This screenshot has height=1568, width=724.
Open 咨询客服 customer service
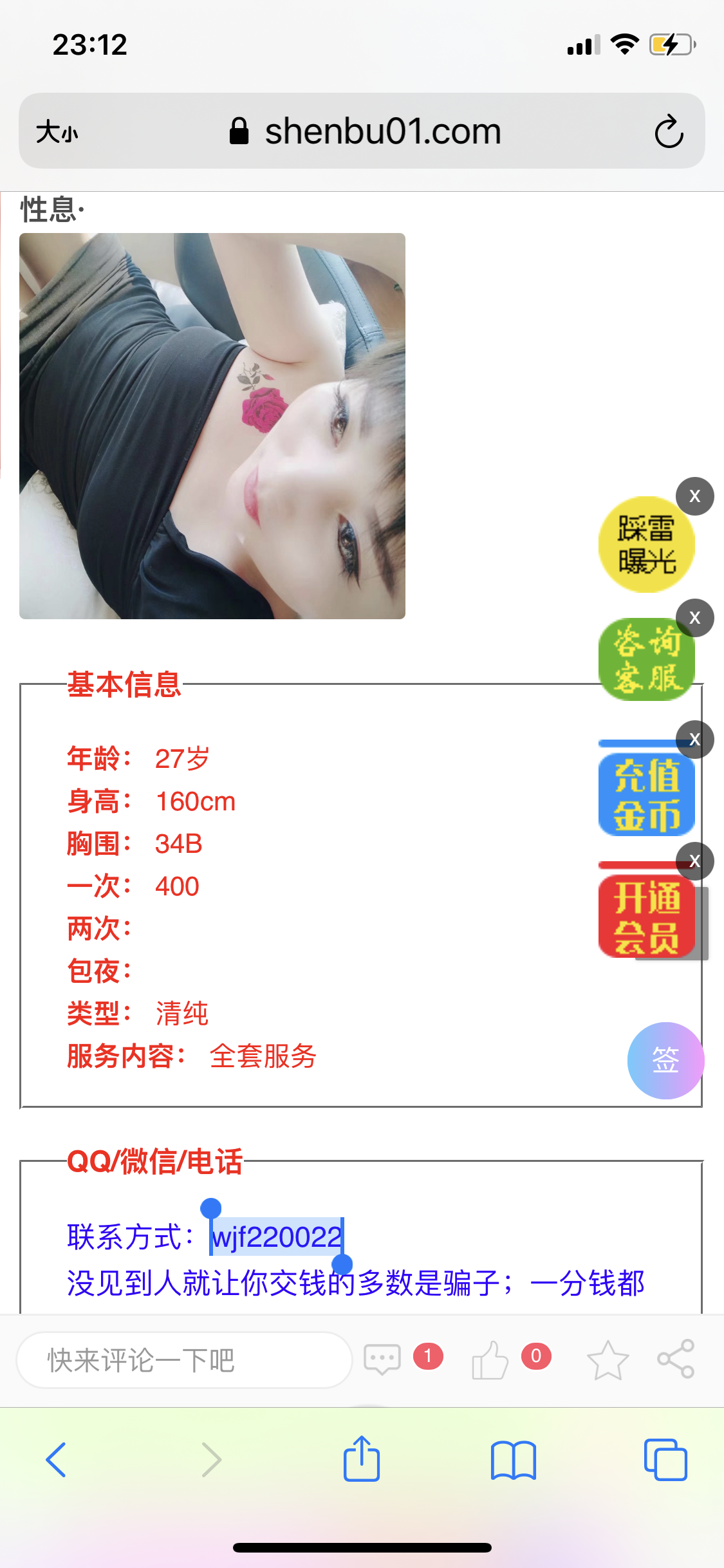pyautogui.click(x=645, y=660)
